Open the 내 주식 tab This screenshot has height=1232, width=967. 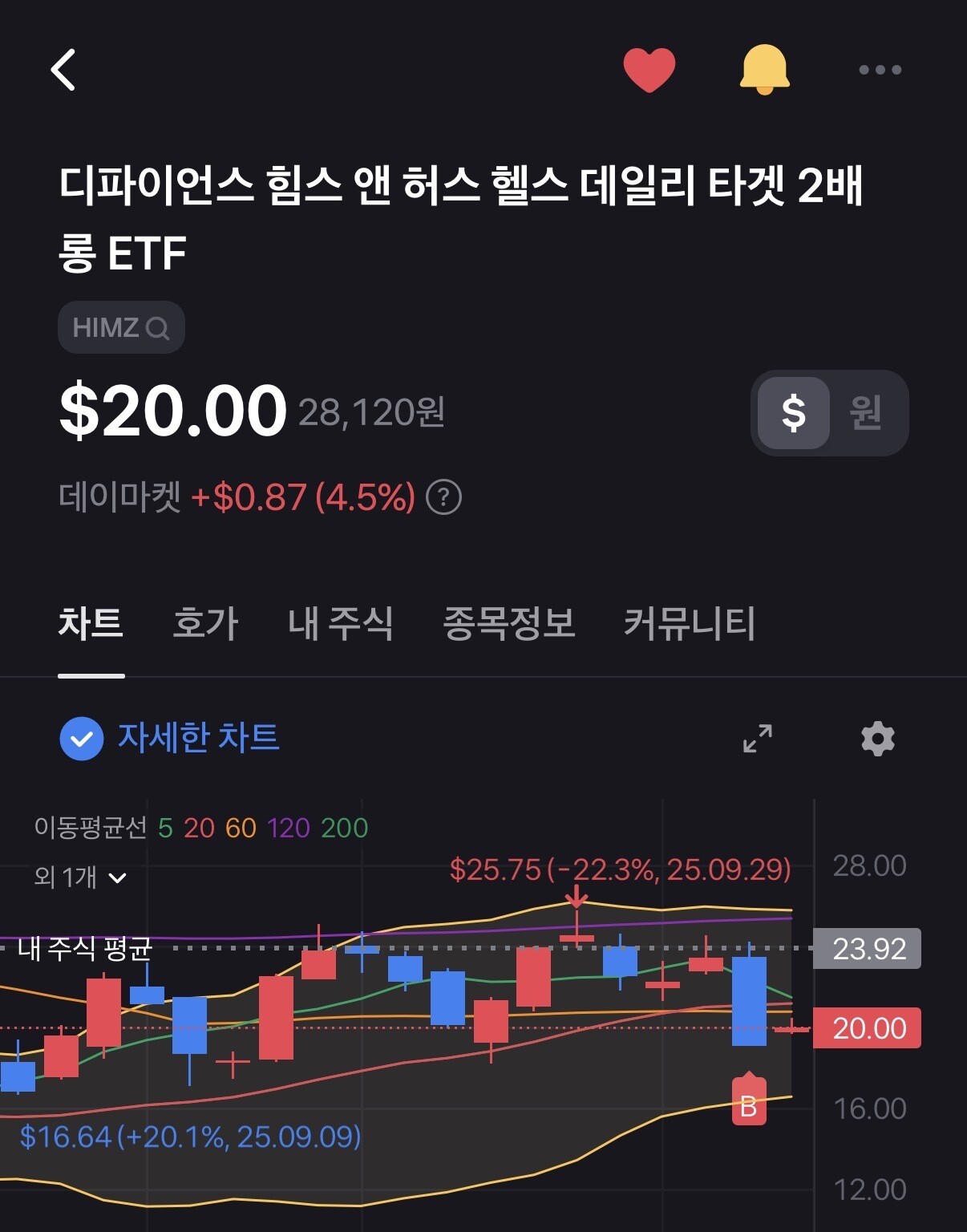[x=341, y=623]
